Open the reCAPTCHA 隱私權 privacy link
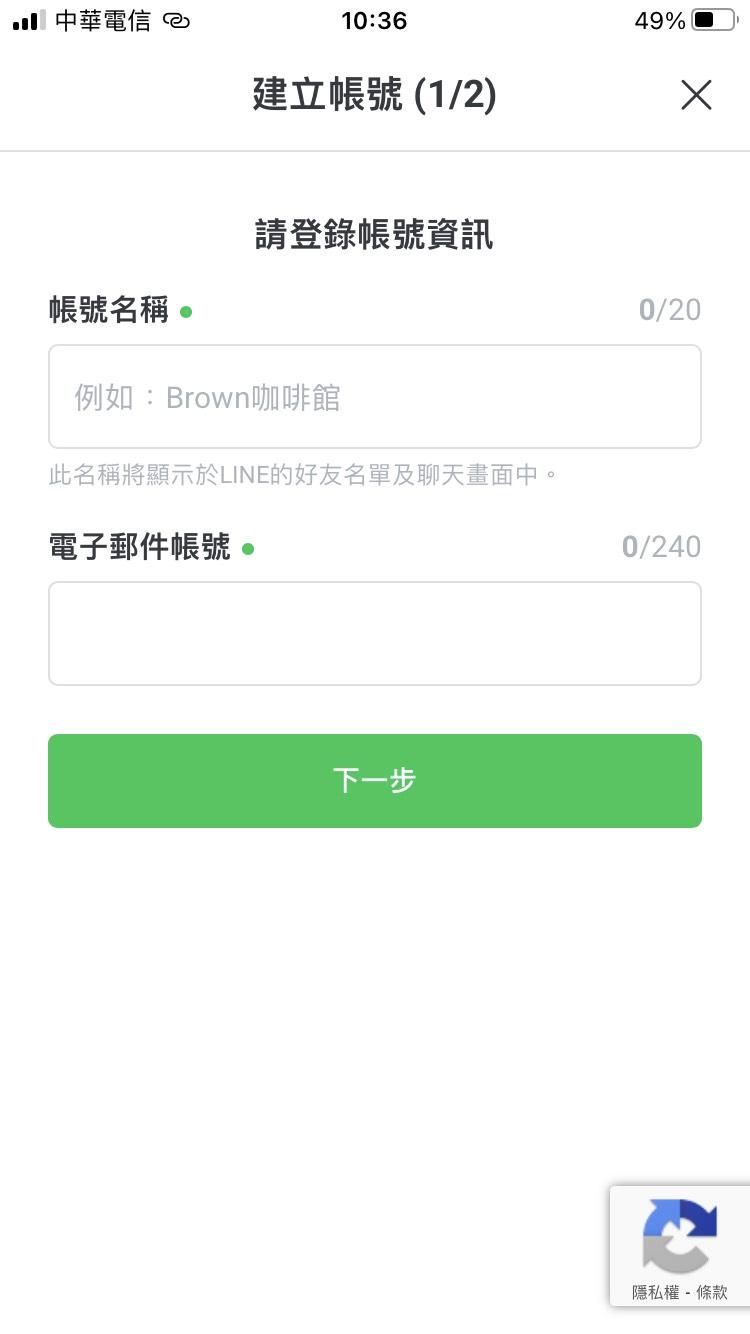This screenshot has height=1334, width=750. click(655, 1292)
